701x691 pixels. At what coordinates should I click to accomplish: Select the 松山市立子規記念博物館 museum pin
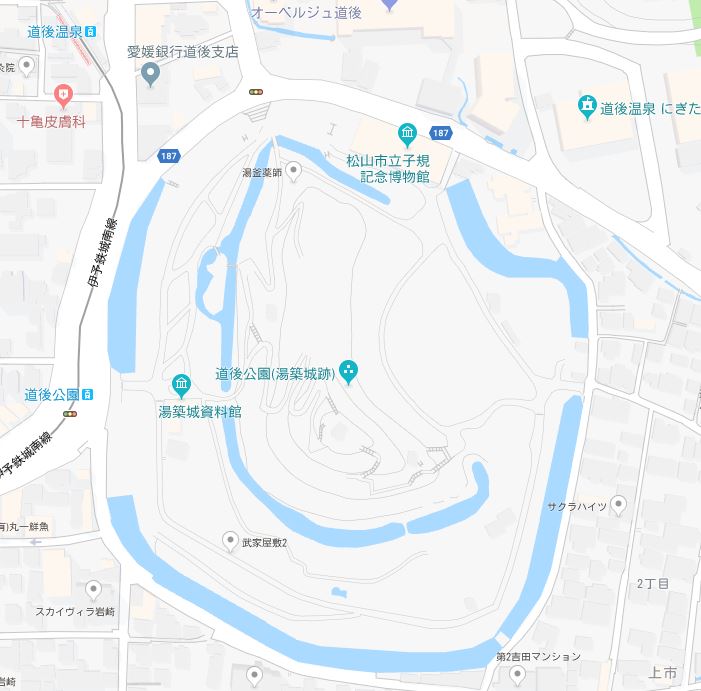(407, 133)
